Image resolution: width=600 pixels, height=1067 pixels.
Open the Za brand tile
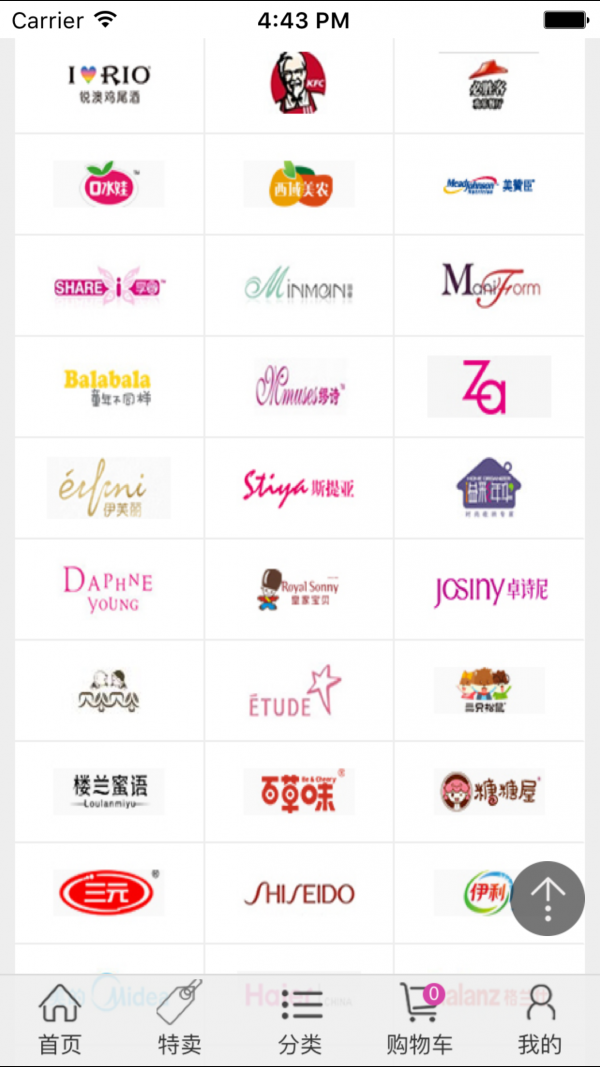point(489,387)
